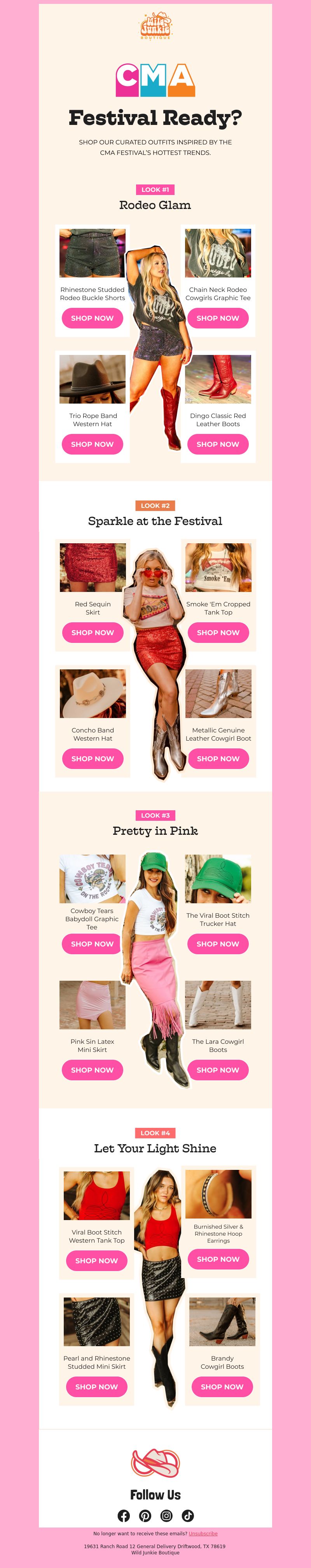Image resolution: width=311 pixels, height=1568 pixels.
Task: Tap Shop Now under Pink Sin Latex Skirt
Action: (x=92, y=1069)
